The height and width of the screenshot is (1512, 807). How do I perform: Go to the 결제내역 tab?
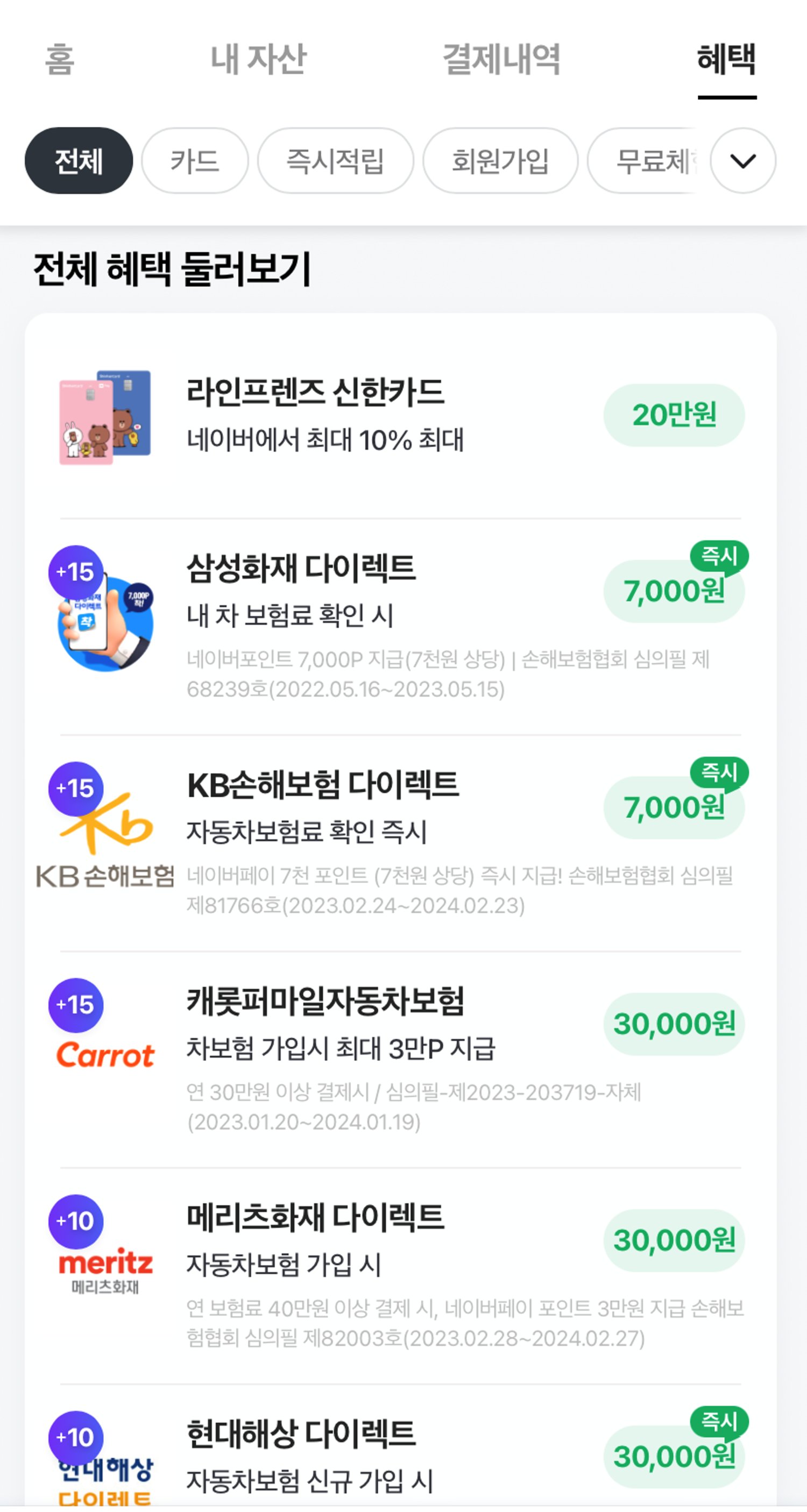point(501,59)
